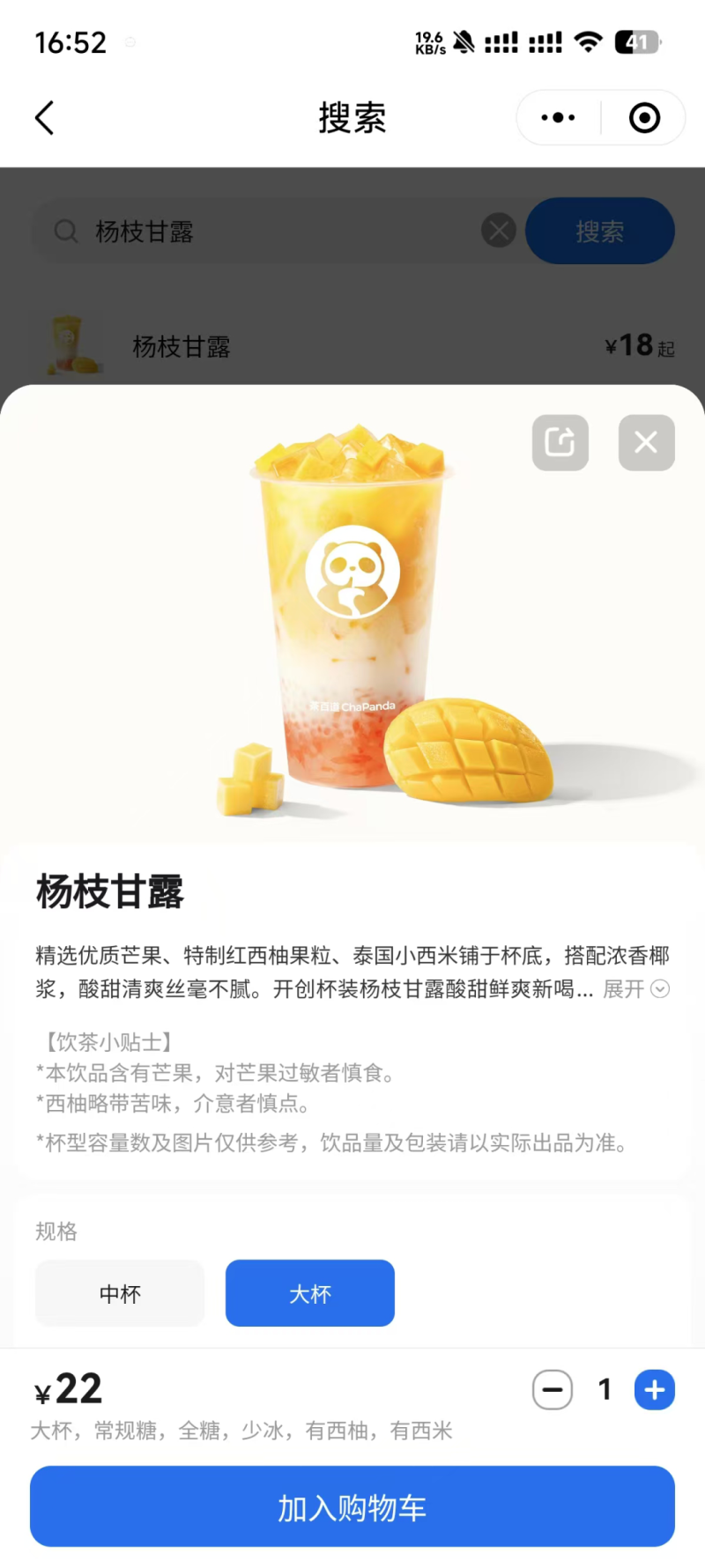The width and height of the screenshot is (705, 1568).
Task: Go back using the top arrow
Action: tap(44, 117)
